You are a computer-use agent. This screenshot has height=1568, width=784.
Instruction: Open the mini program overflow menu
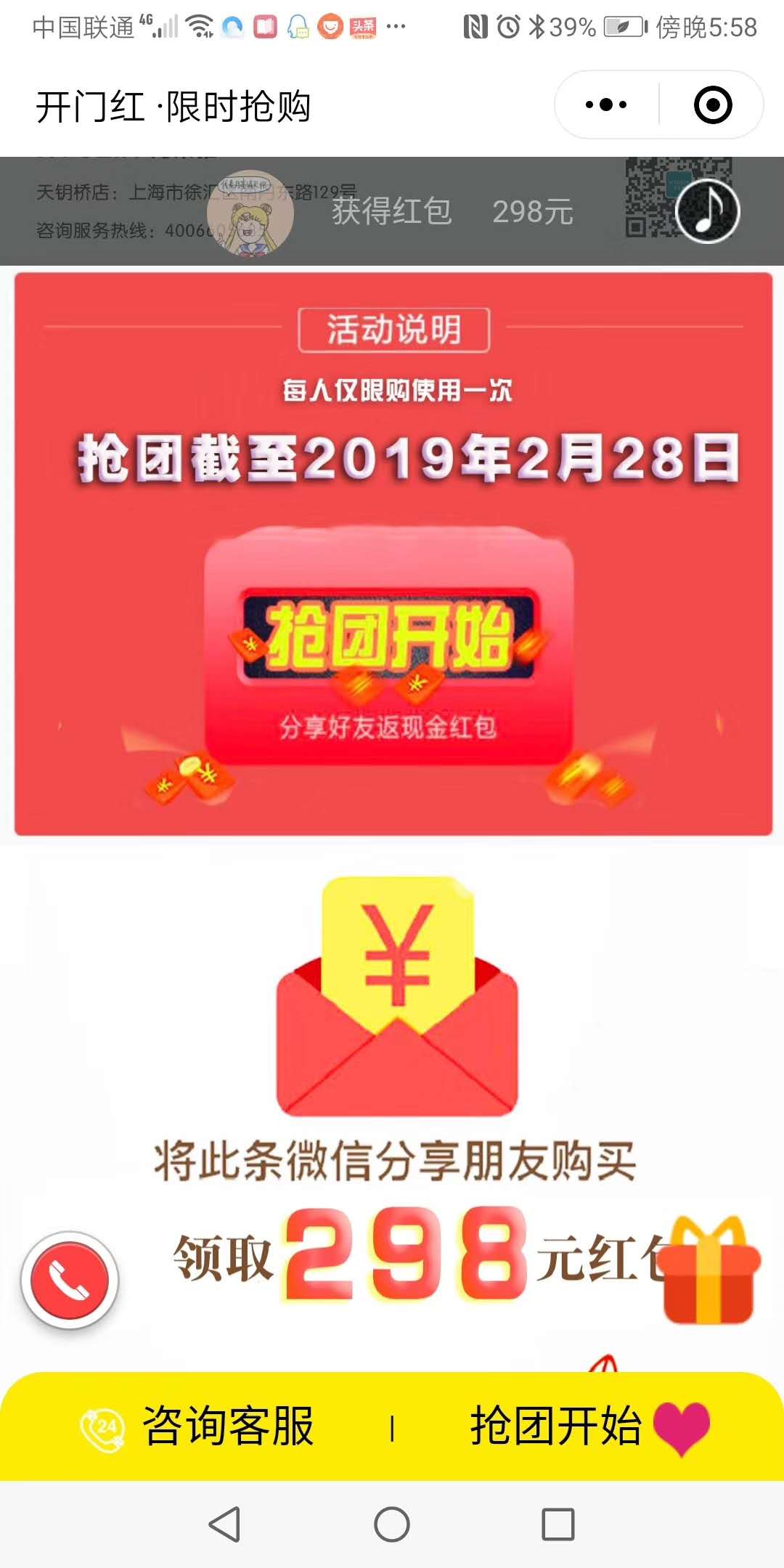[x=607, y=105]
